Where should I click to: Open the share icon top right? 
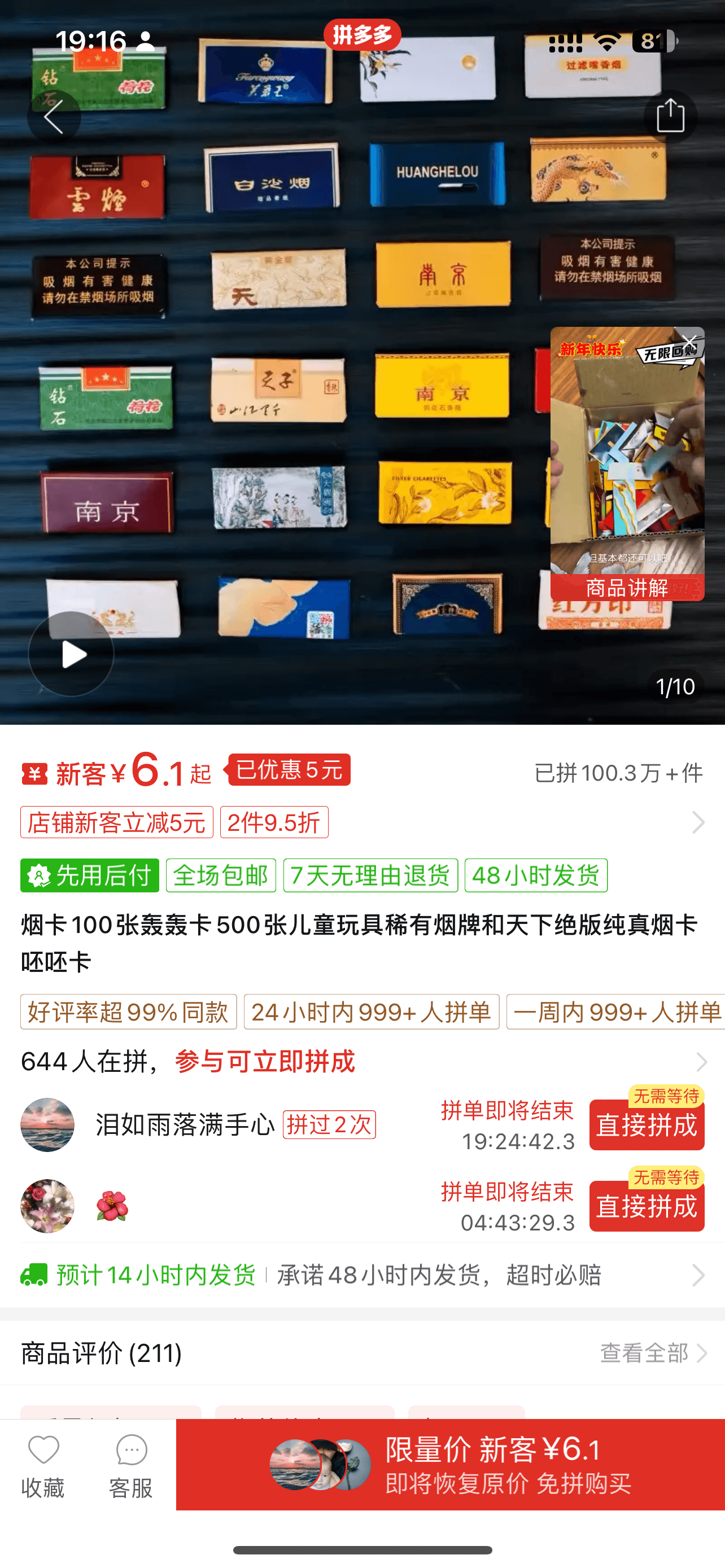(x=671, y=116)
